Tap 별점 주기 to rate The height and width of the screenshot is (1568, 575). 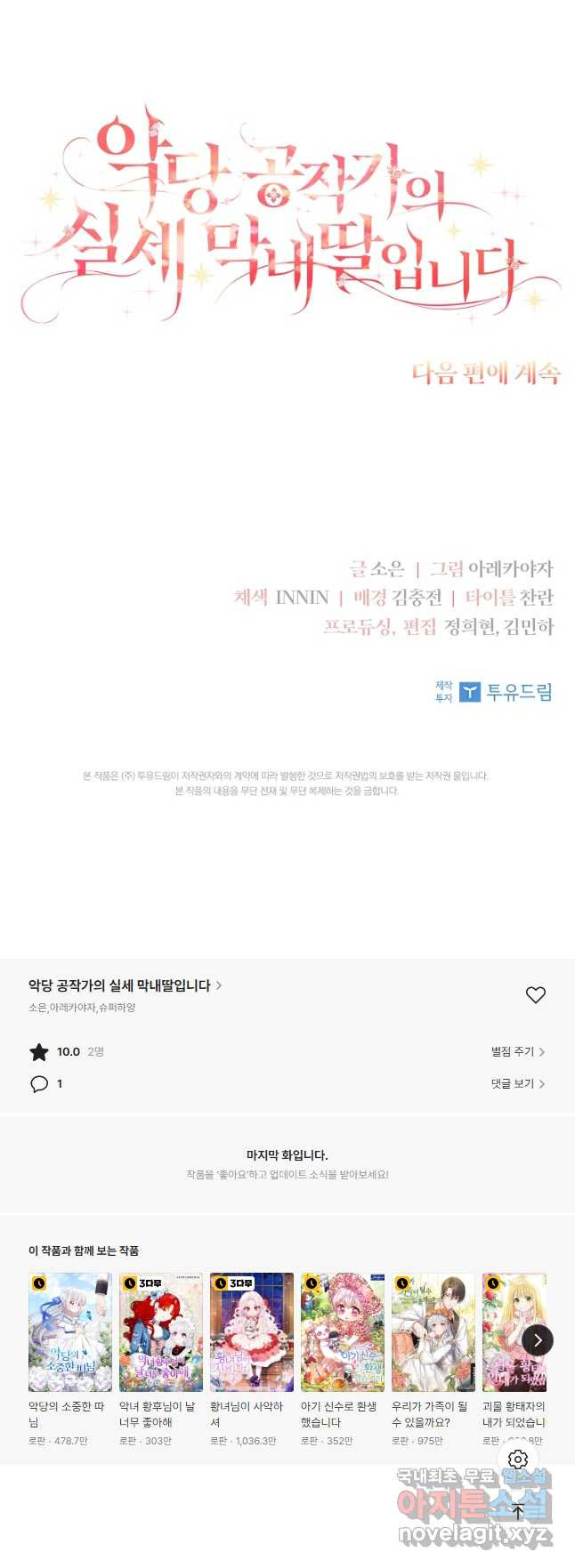(517, 1051)
